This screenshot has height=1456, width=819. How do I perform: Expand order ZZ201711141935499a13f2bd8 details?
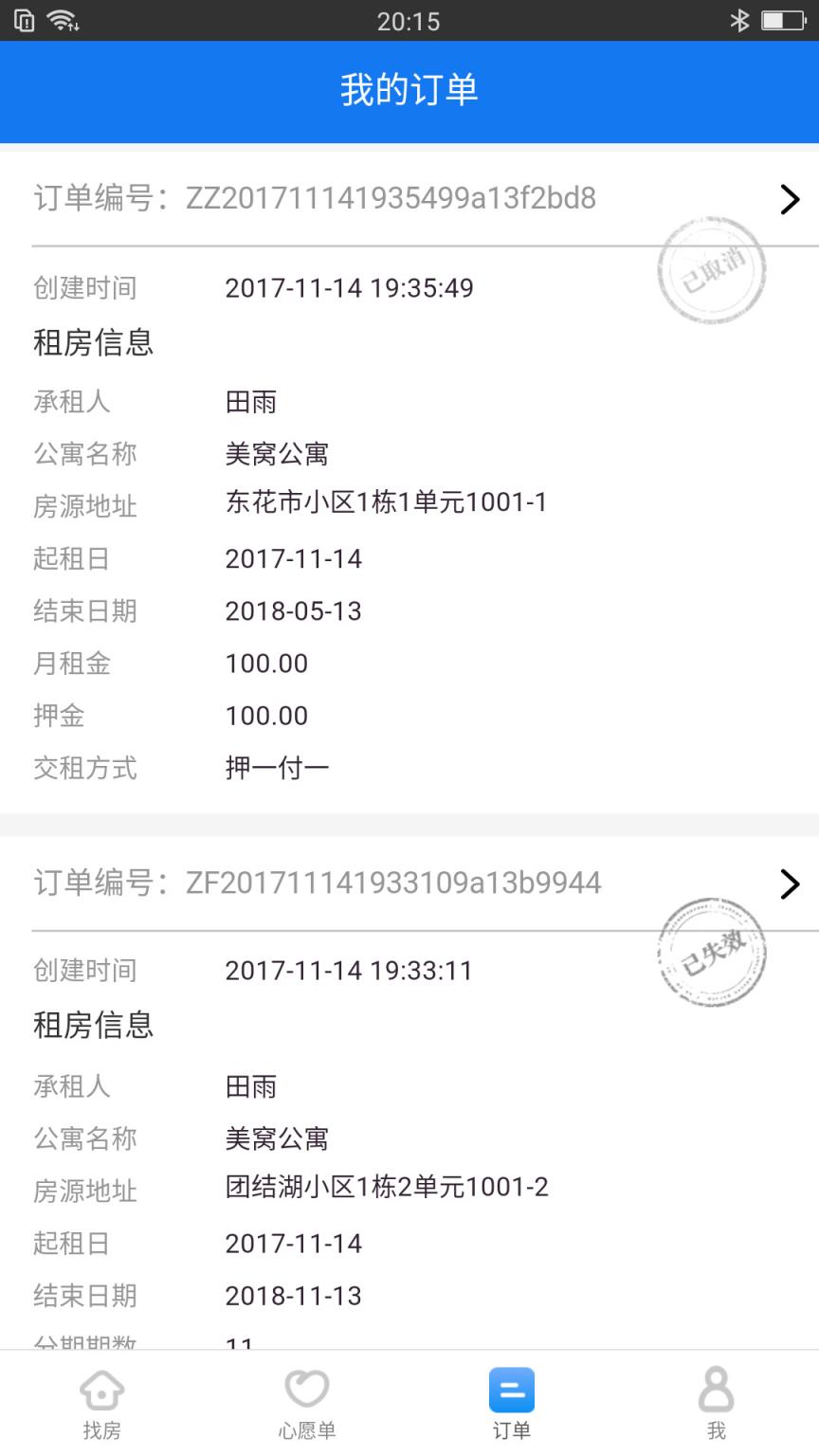(791, 200)
